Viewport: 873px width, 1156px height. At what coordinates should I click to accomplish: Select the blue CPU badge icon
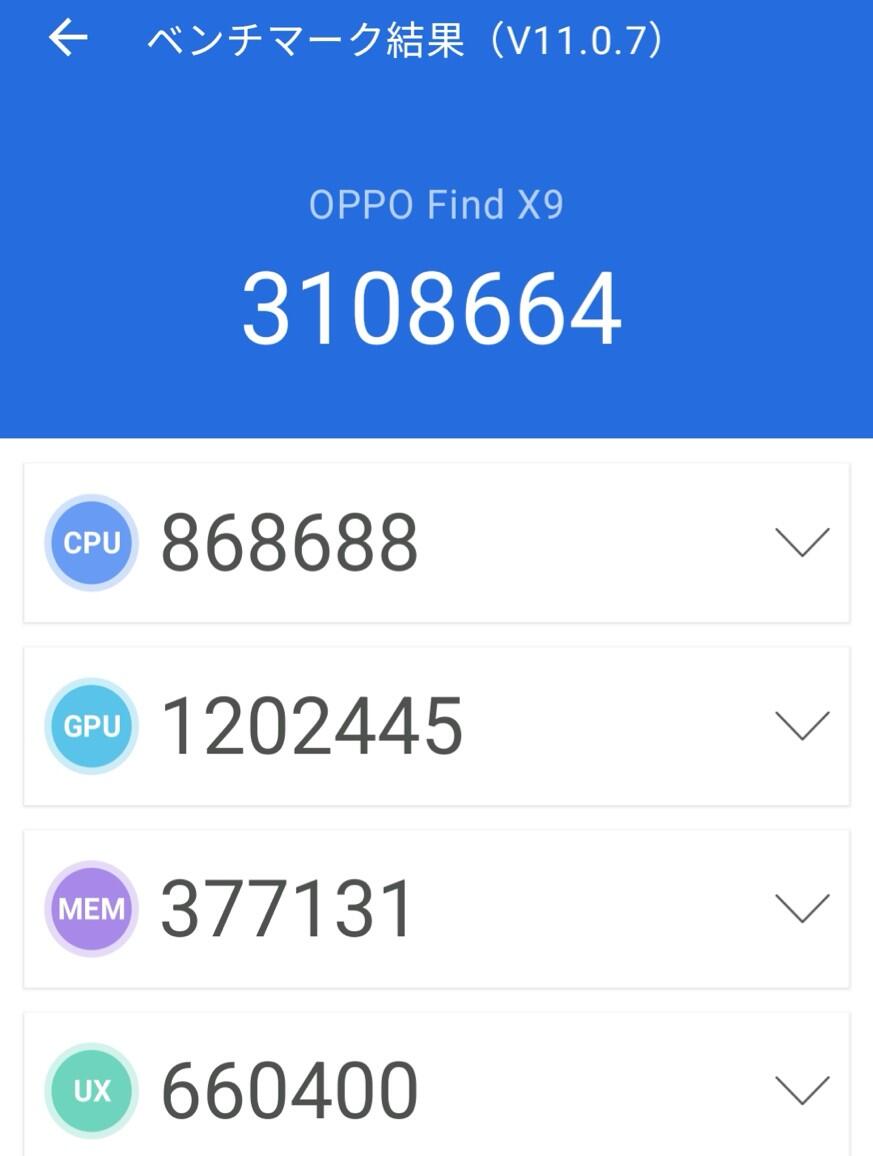[91, 541]
